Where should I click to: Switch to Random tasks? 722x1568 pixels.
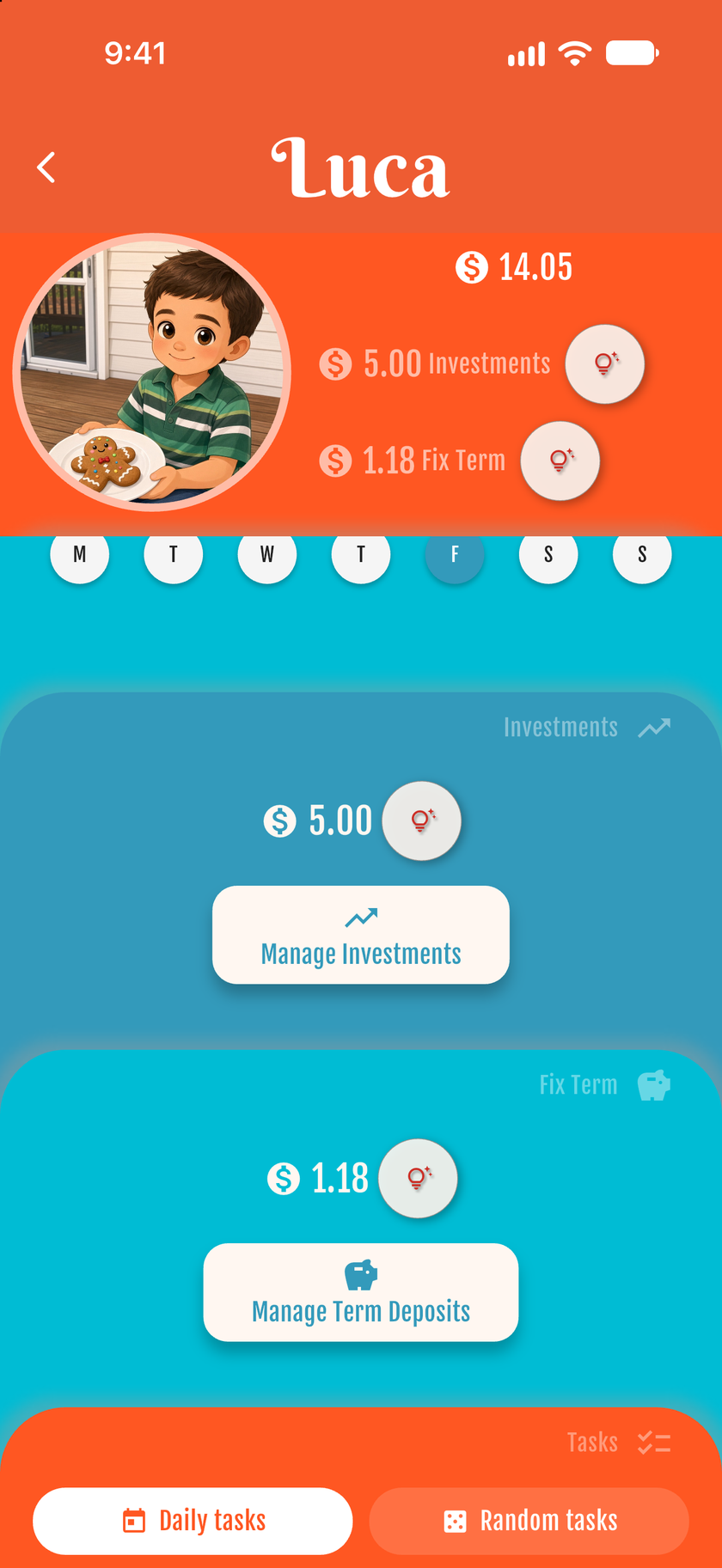(529, 1521)
